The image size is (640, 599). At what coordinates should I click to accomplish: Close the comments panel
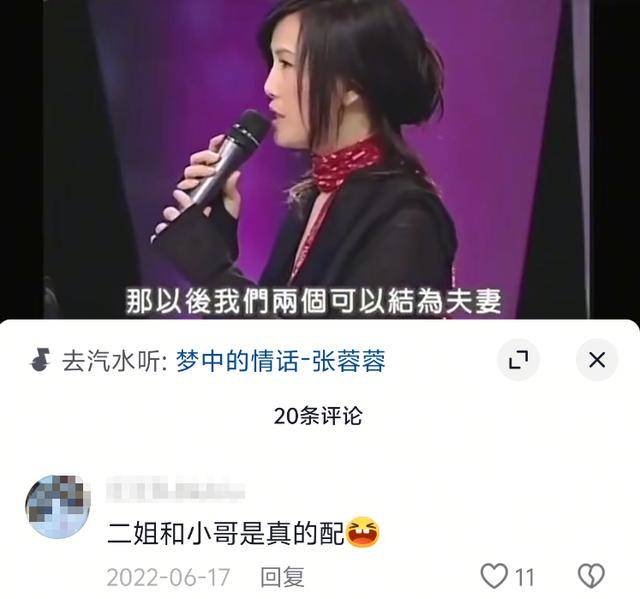(x=597, y=360)
